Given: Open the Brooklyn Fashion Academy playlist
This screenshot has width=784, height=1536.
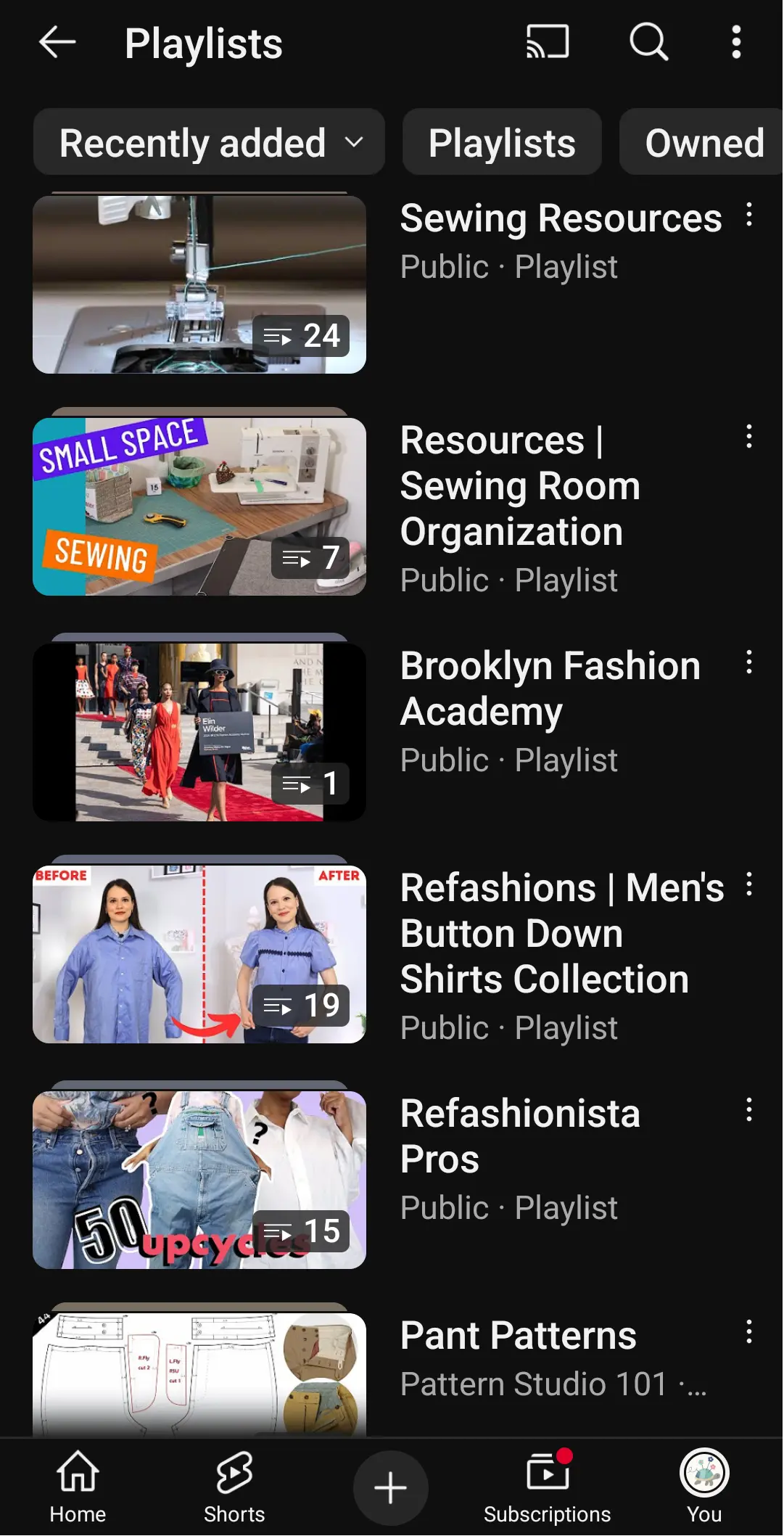Looking at the screenshot, I should (x=199, y=731).
